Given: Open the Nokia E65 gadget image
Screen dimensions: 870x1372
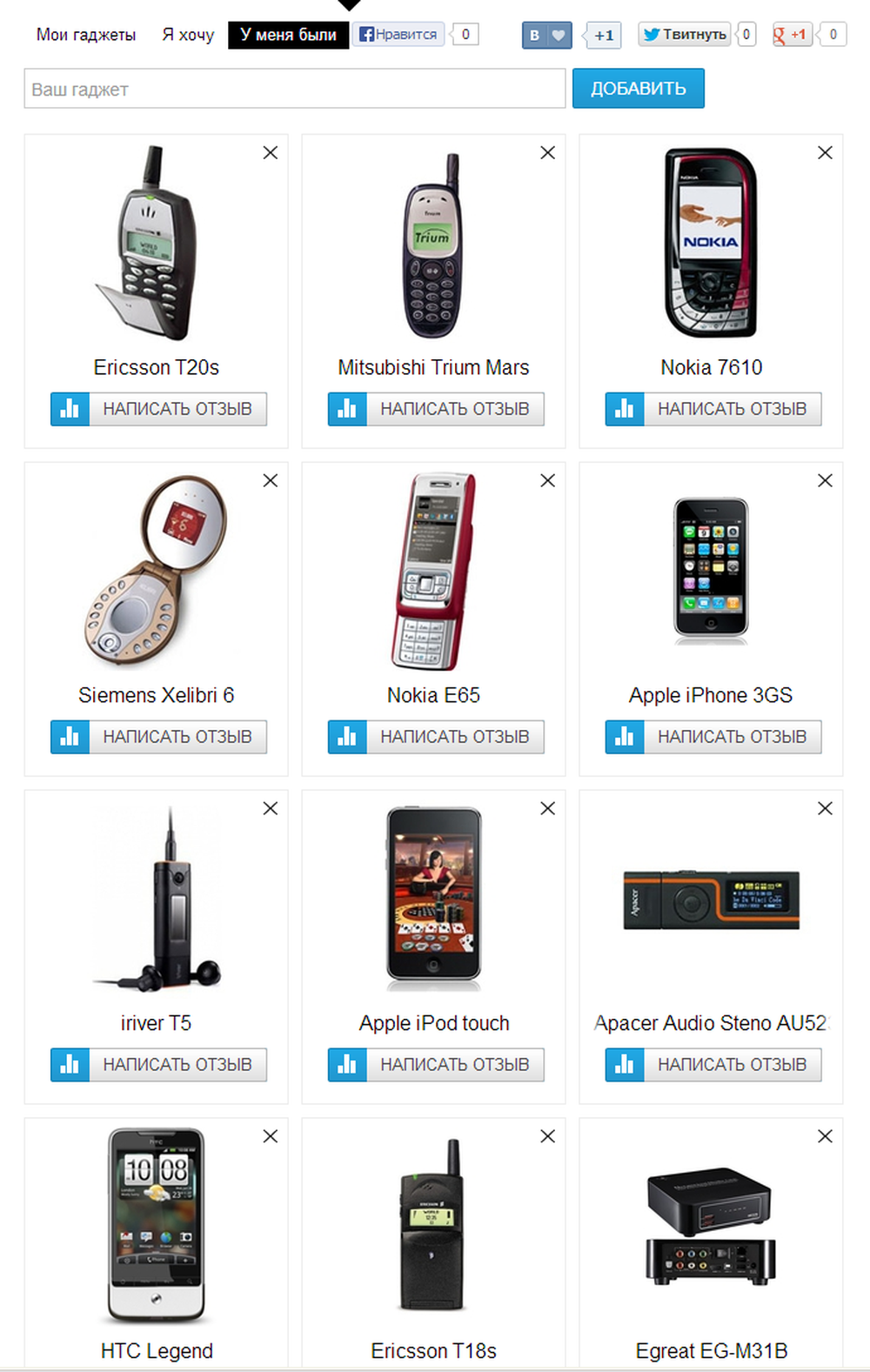Looking at the screenshot, I should point(434,572).
